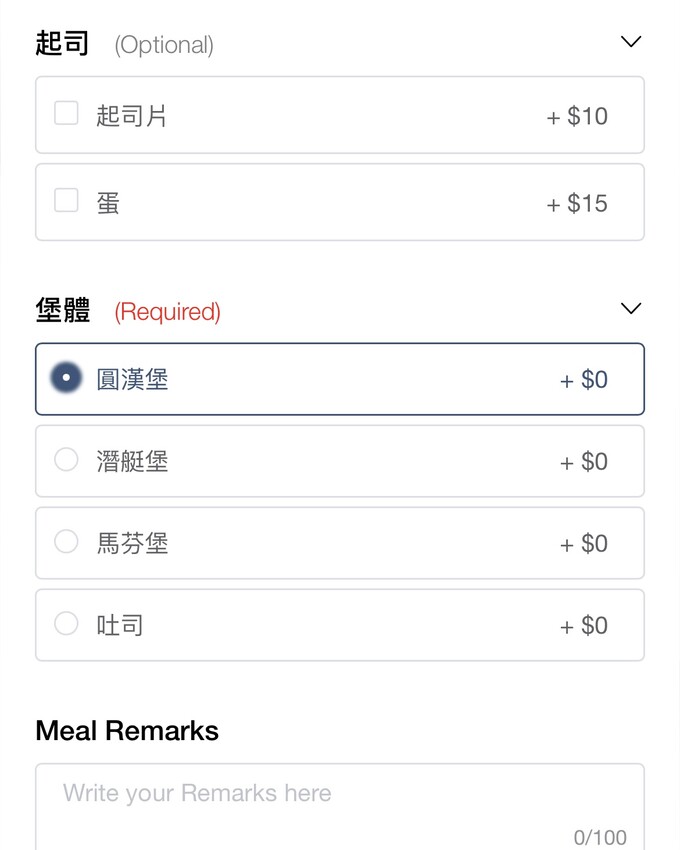Collapse the 起司 optional section
Viewport: 680px width, 850px height.
pyautogui.click(x=630, y=42)
